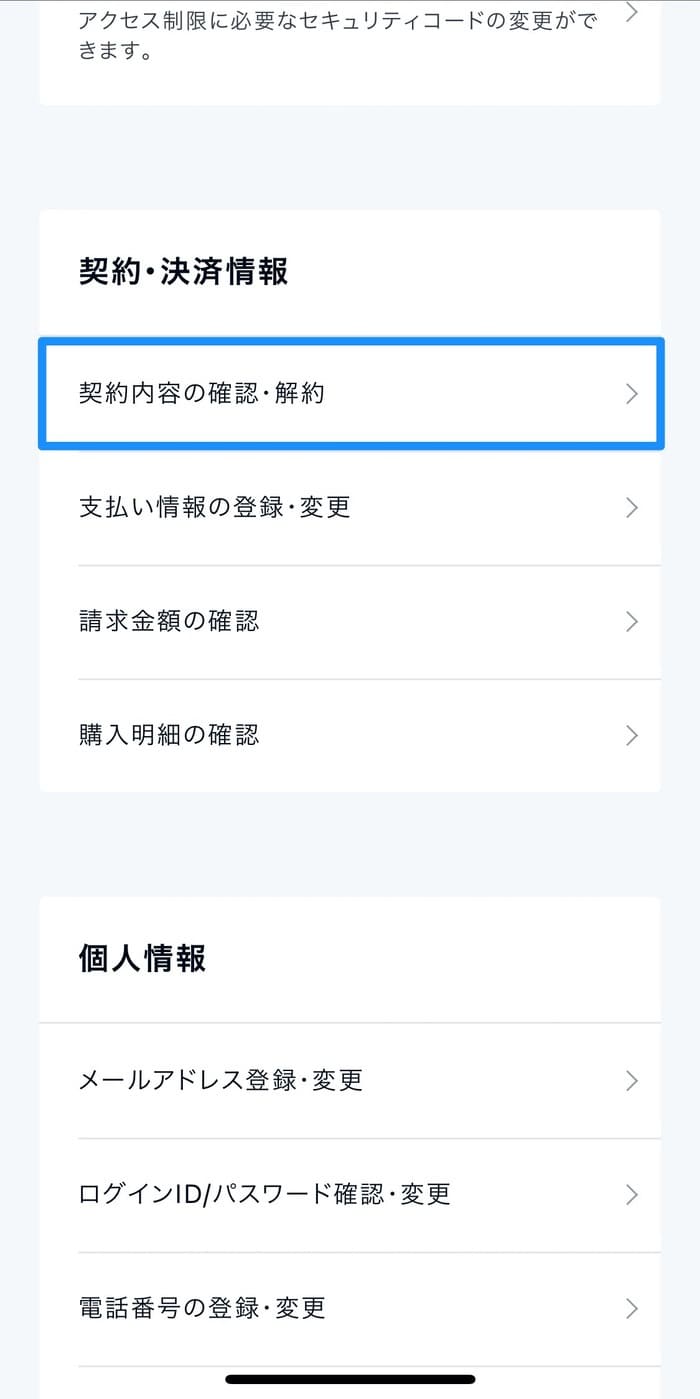Tap 電話番号の登録・変更

350,1308
